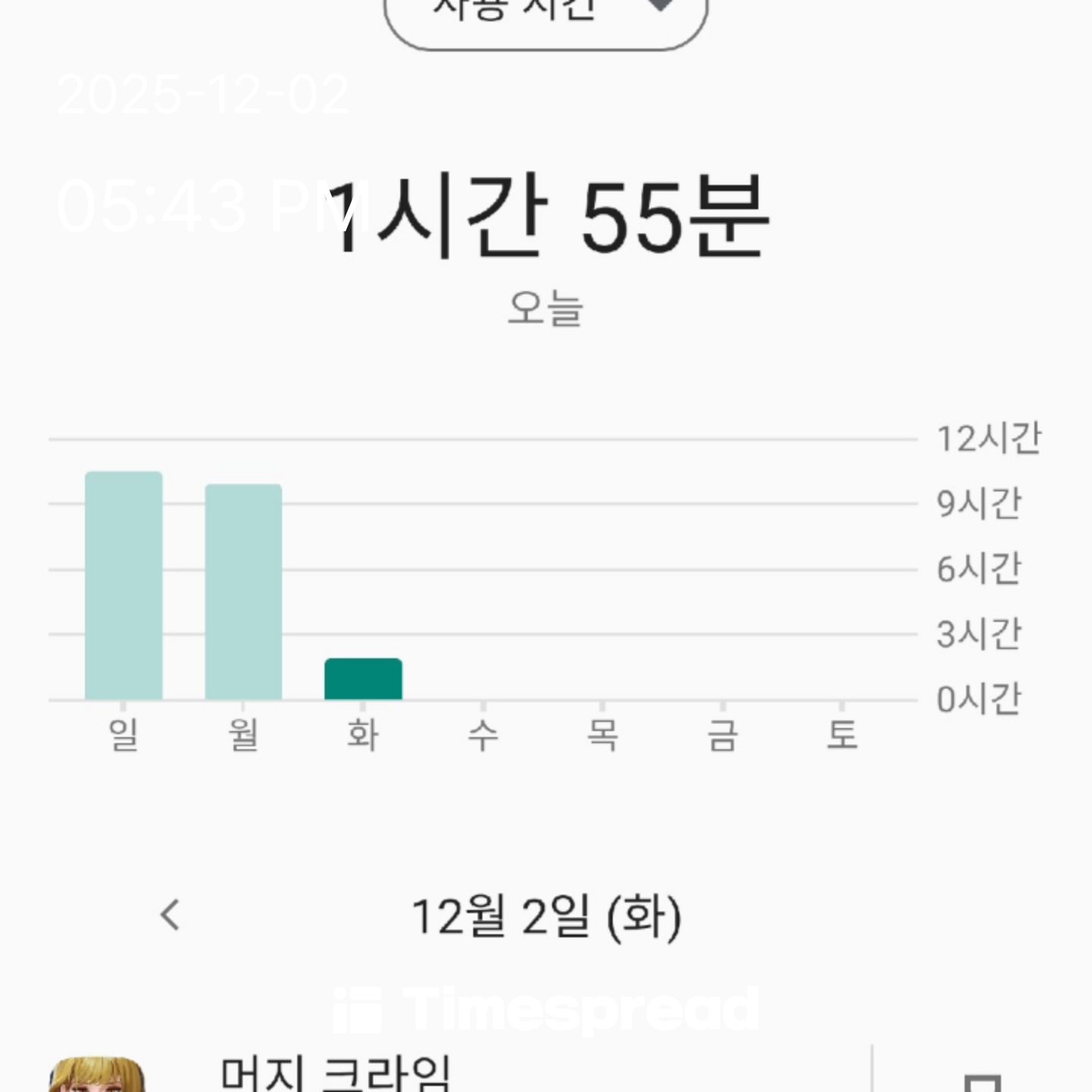Open the 사용 시간 dropdown selector

546,17
